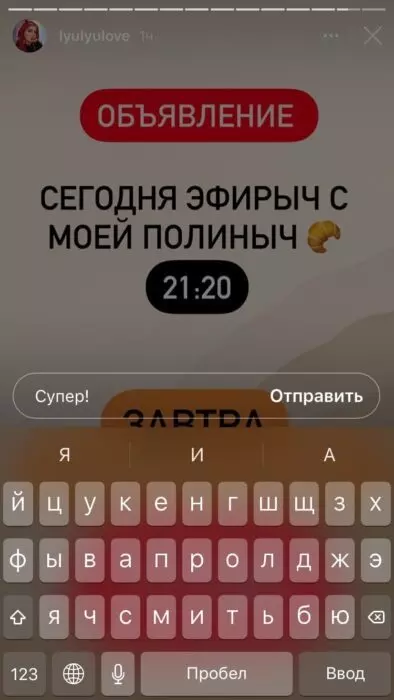Toggle the keyboard shift key
The height and width of the screenshot is (700, 394).
18,617
